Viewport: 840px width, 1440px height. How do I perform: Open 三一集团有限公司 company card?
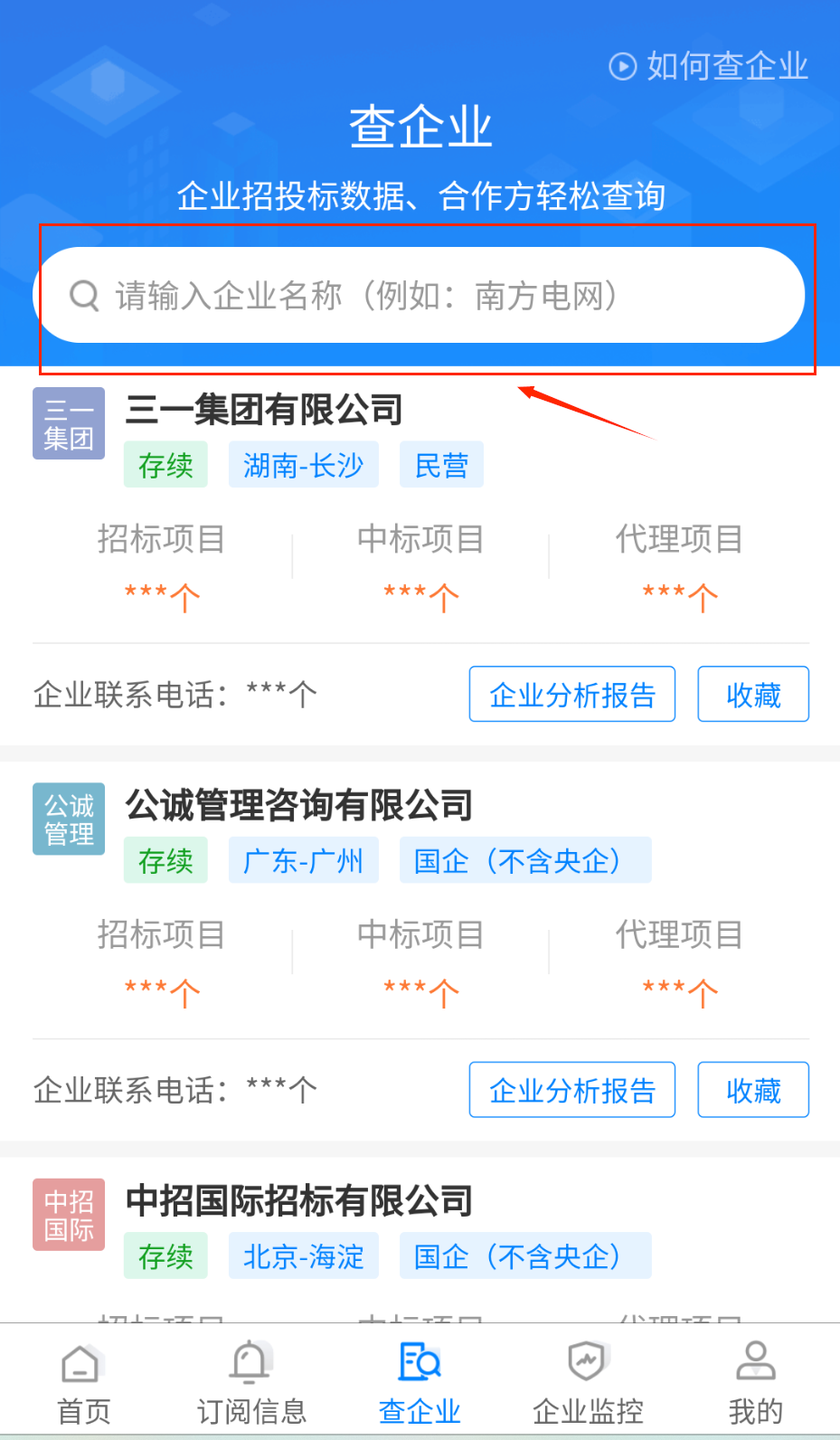click(x=264, y=410)
